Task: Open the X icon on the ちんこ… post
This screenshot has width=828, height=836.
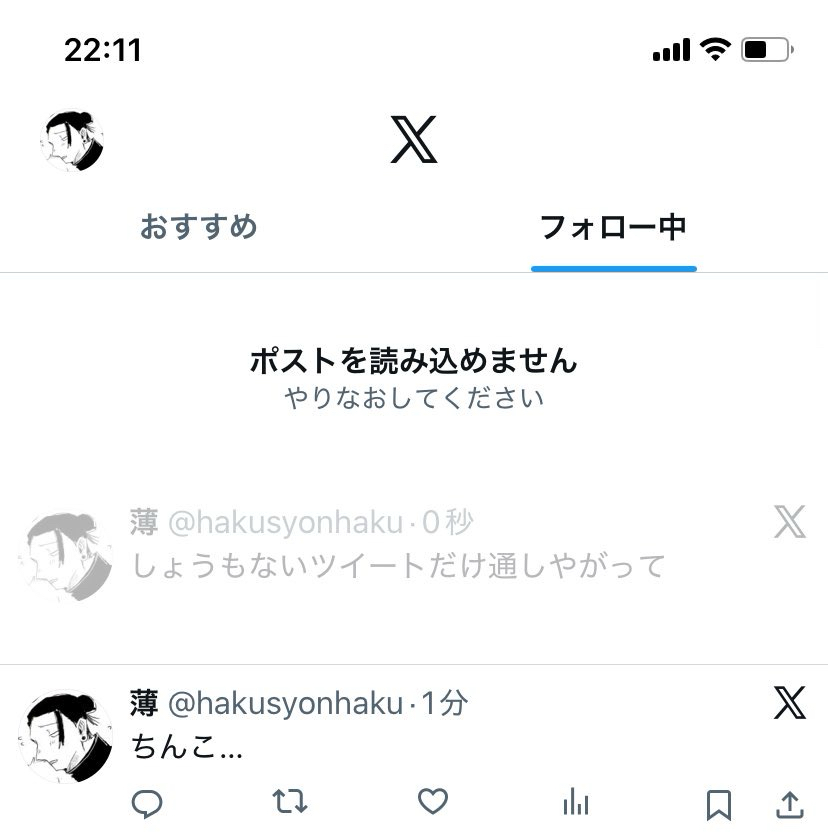Action: (x=789, y=704)
